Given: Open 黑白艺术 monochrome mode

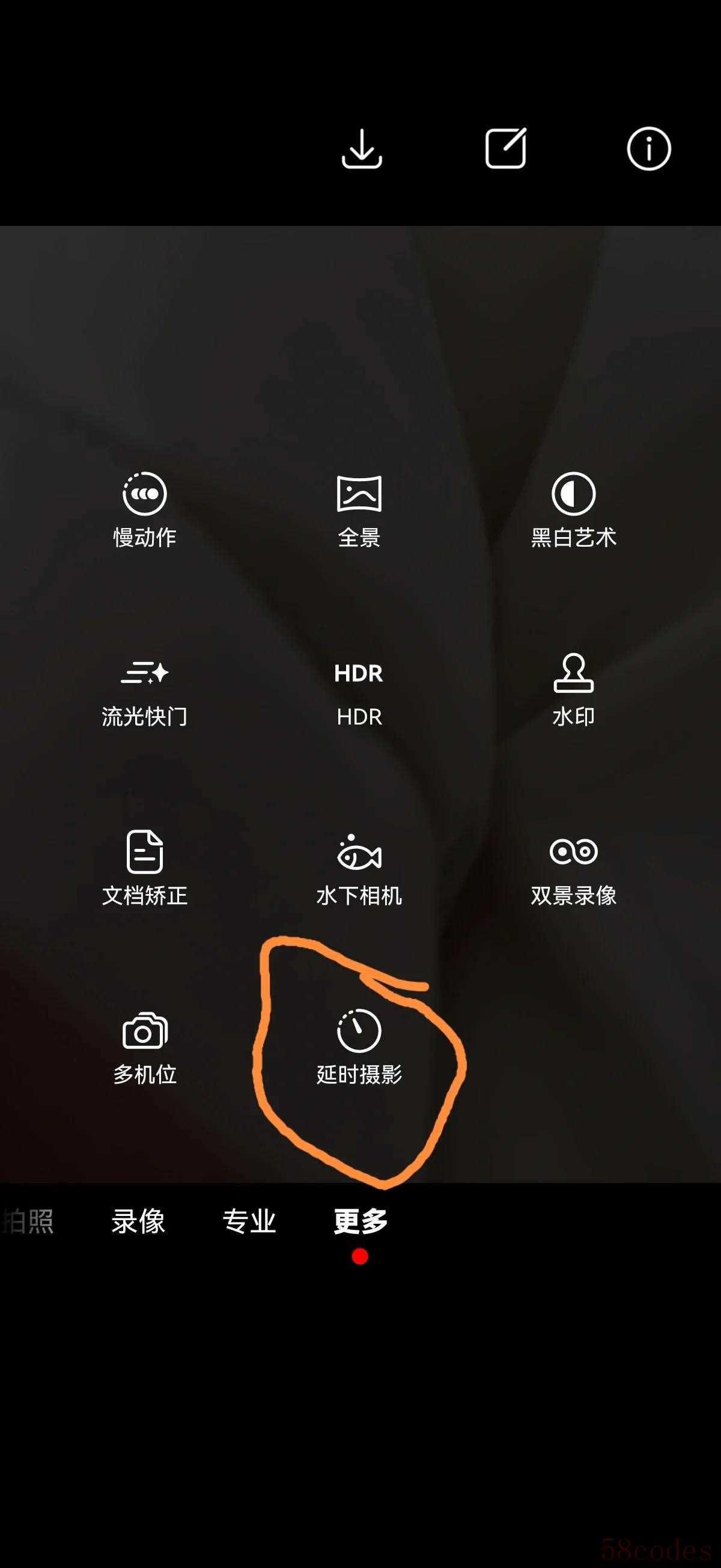Looking at the screenshot, I should [x=573, y=509].
